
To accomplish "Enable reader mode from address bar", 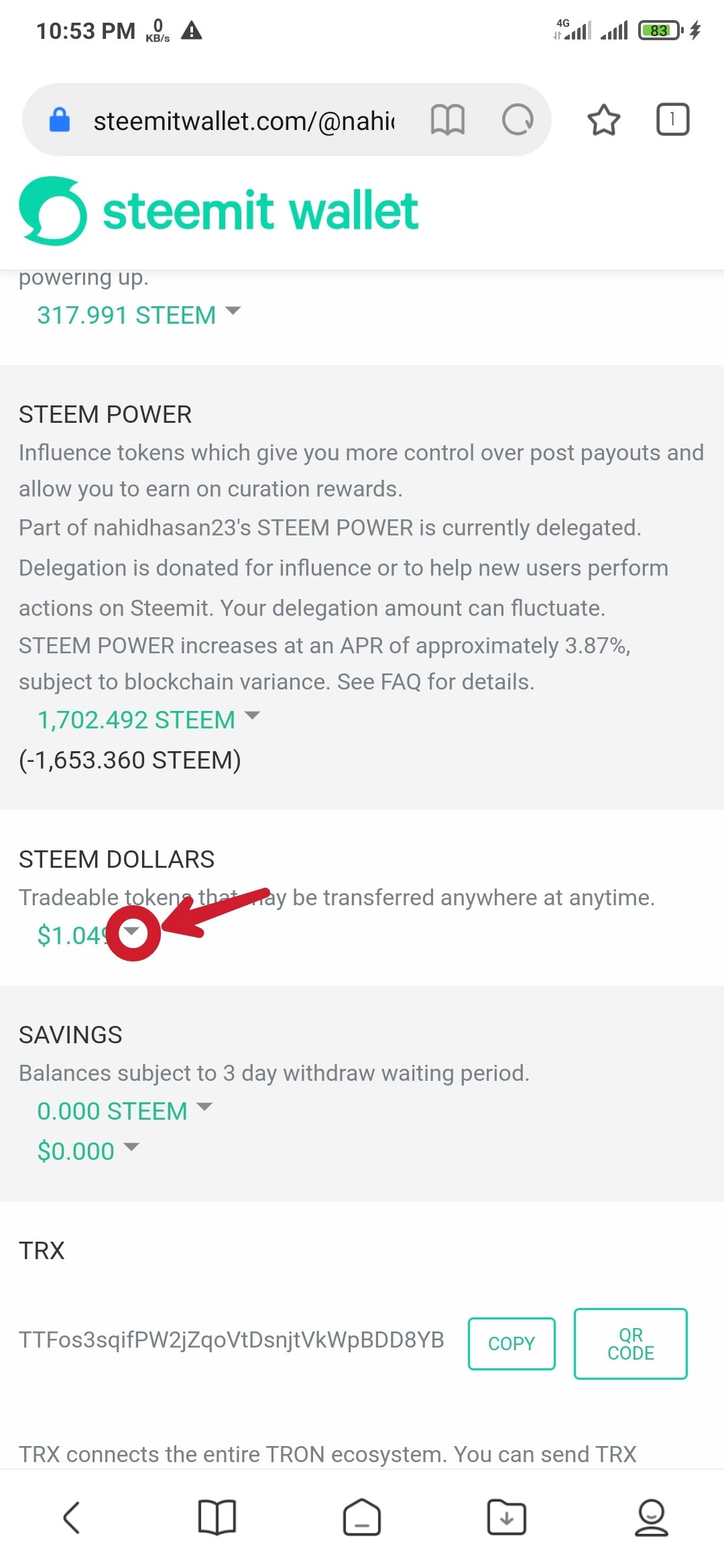I will click(x=447, y=121).
